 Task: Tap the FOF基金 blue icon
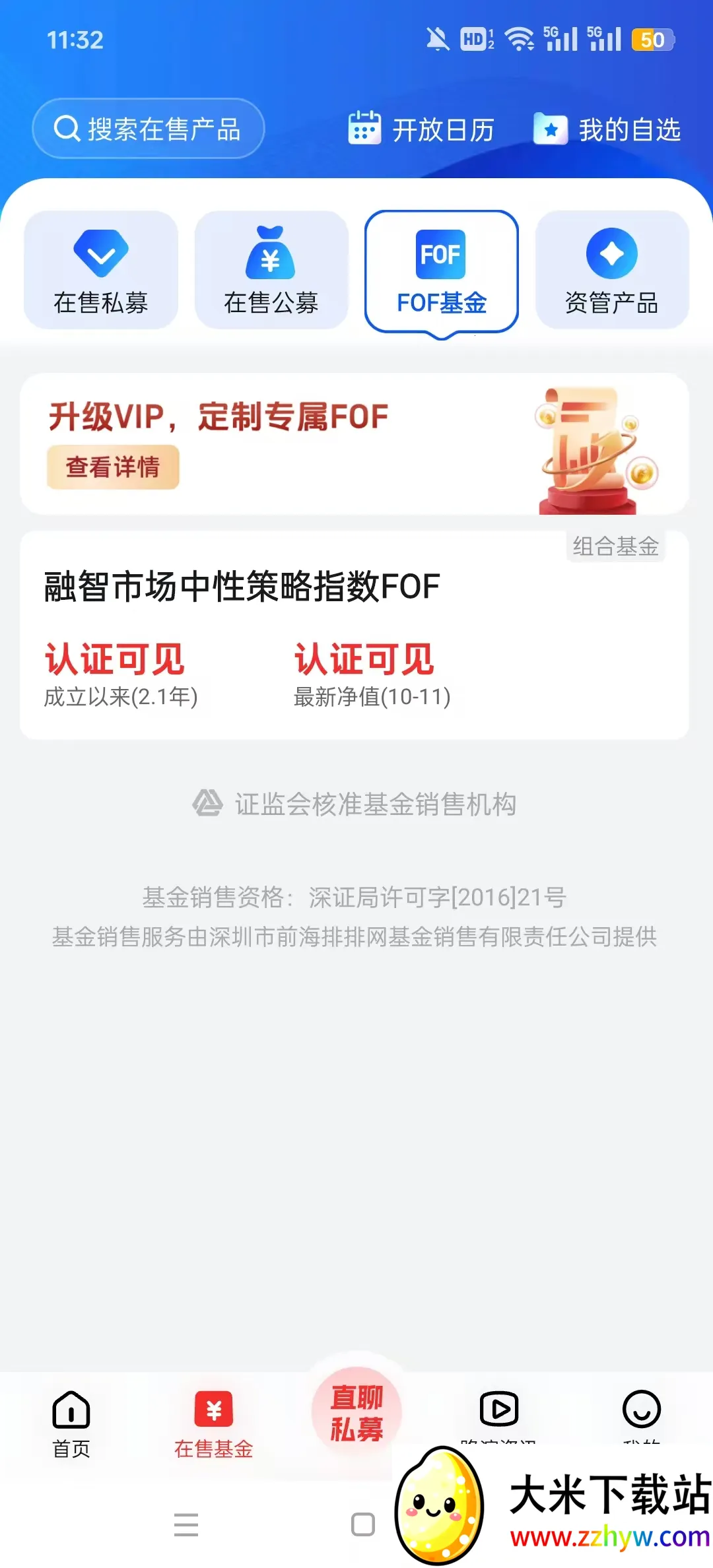pos(441,254)
